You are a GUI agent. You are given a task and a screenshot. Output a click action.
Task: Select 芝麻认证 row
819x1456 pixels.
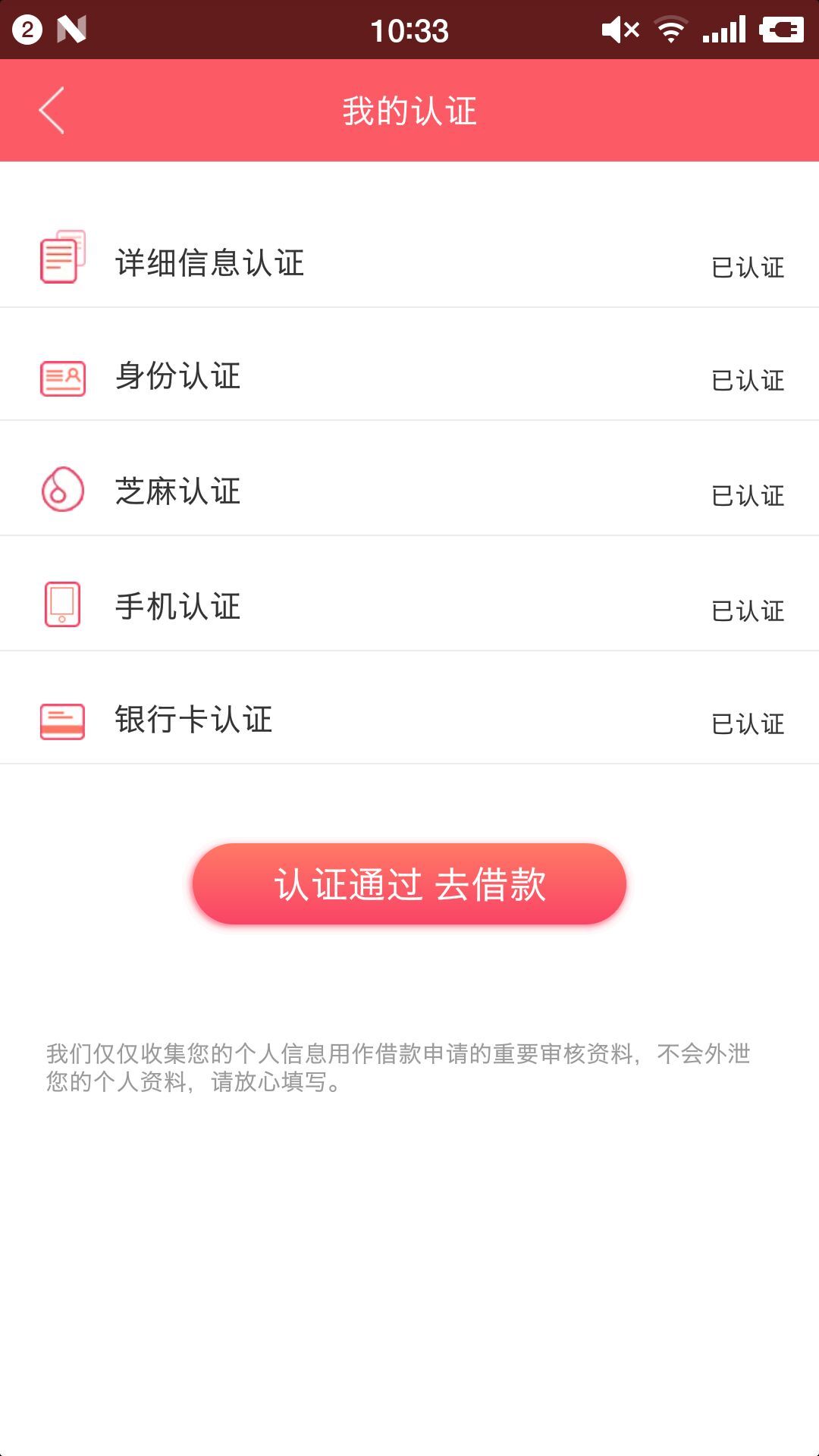pyautogui.click(x=409, y=491)
